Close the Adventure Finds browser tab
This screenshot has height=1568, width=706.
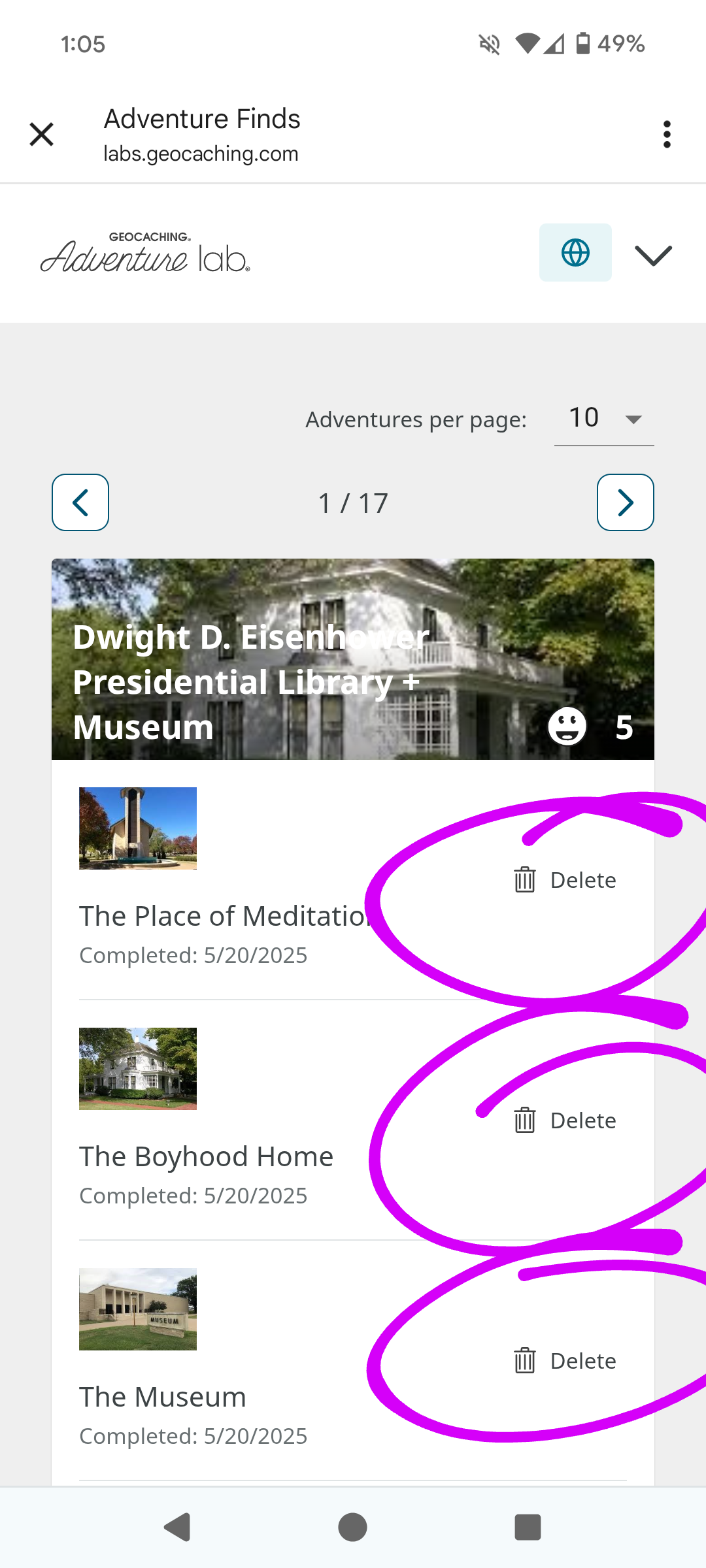(x=42, y=135)
